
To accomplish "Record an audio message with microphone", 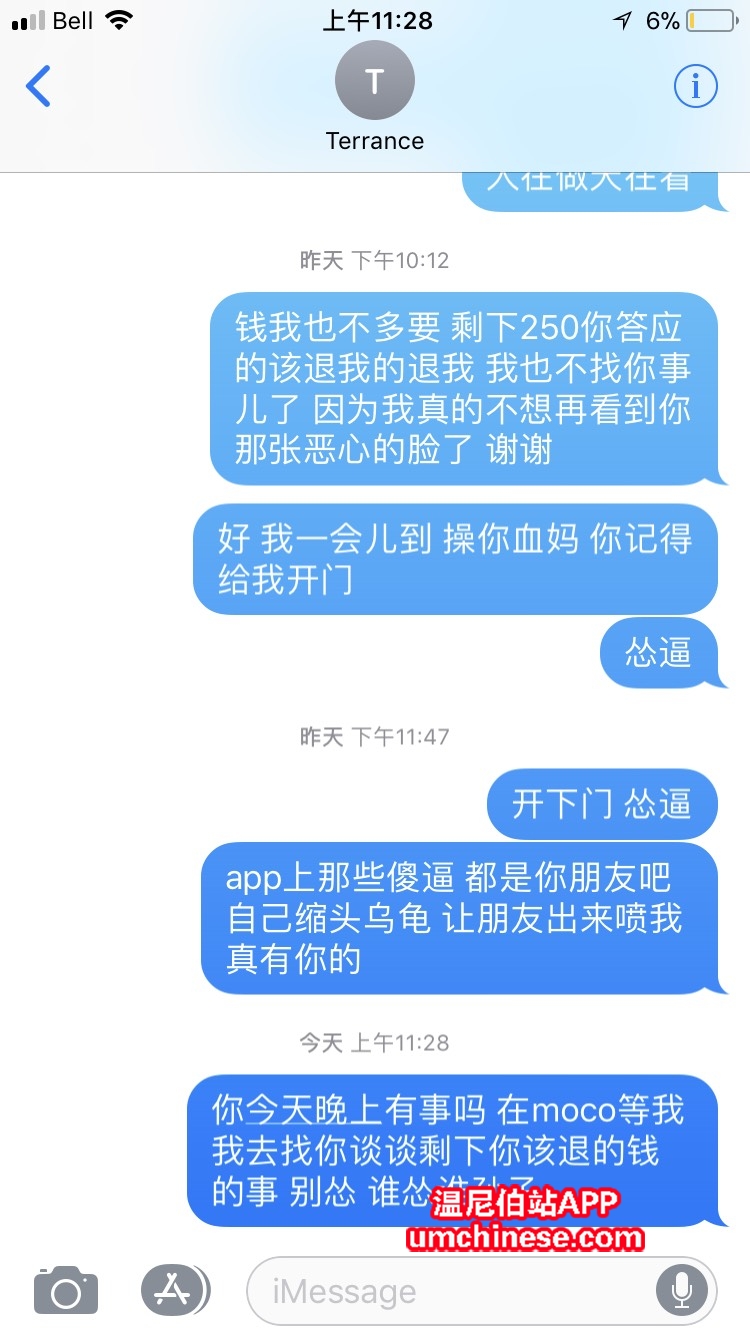I will [x=682, y=1291].
